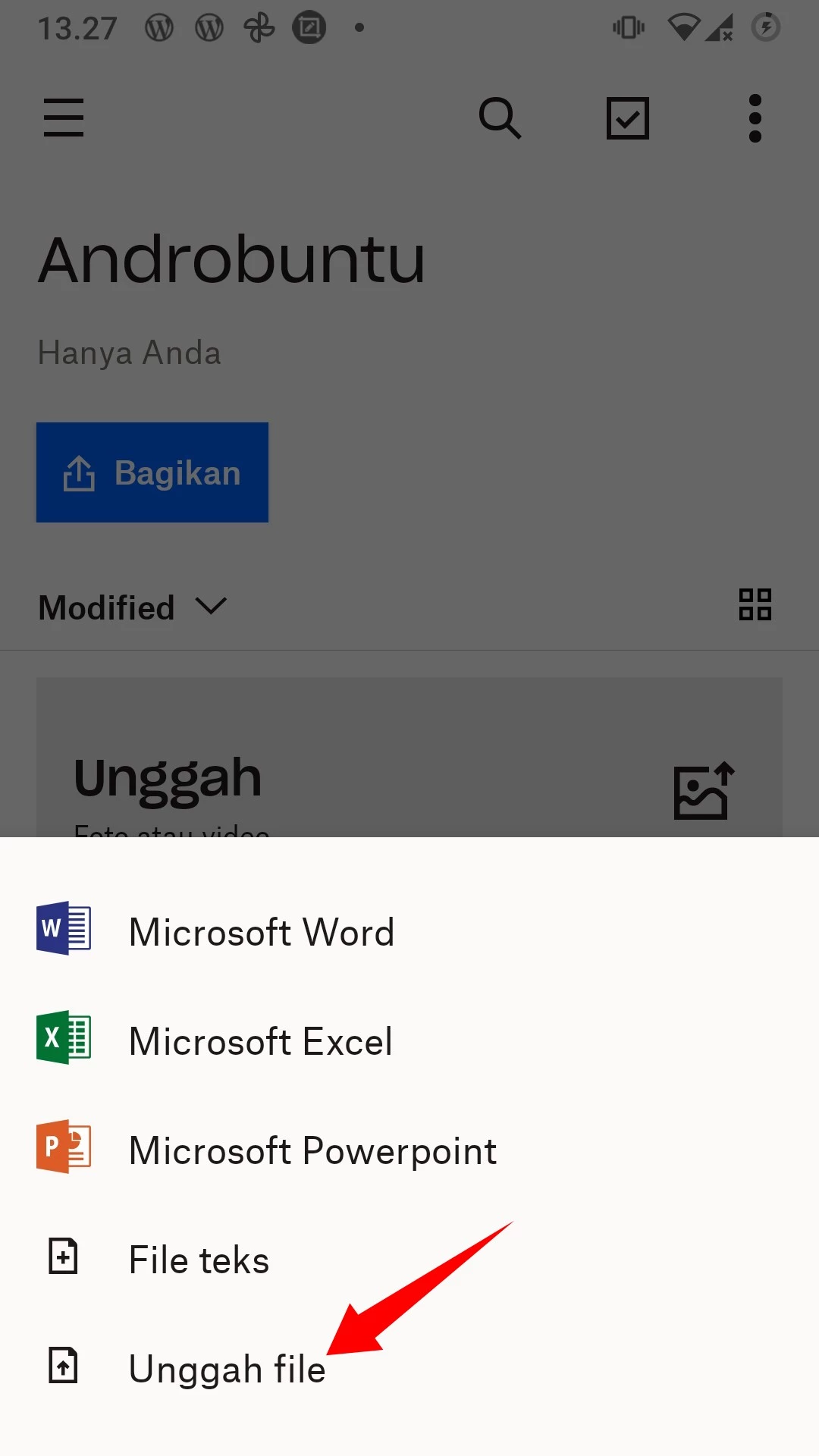The width and height of the screenshot is (819, 1456).
Task: Open search in Dropbox
Action: click(500, 118)
